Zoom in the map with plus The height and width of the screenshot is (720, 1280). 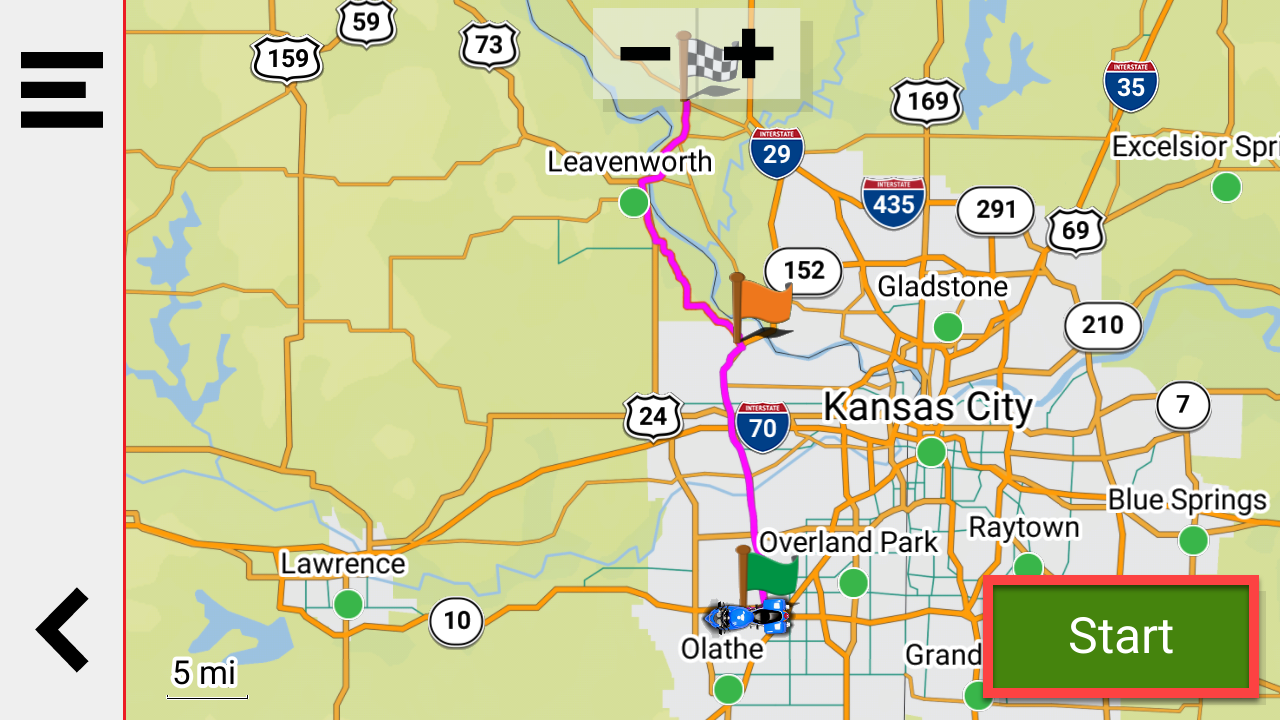tap(750, 53)
